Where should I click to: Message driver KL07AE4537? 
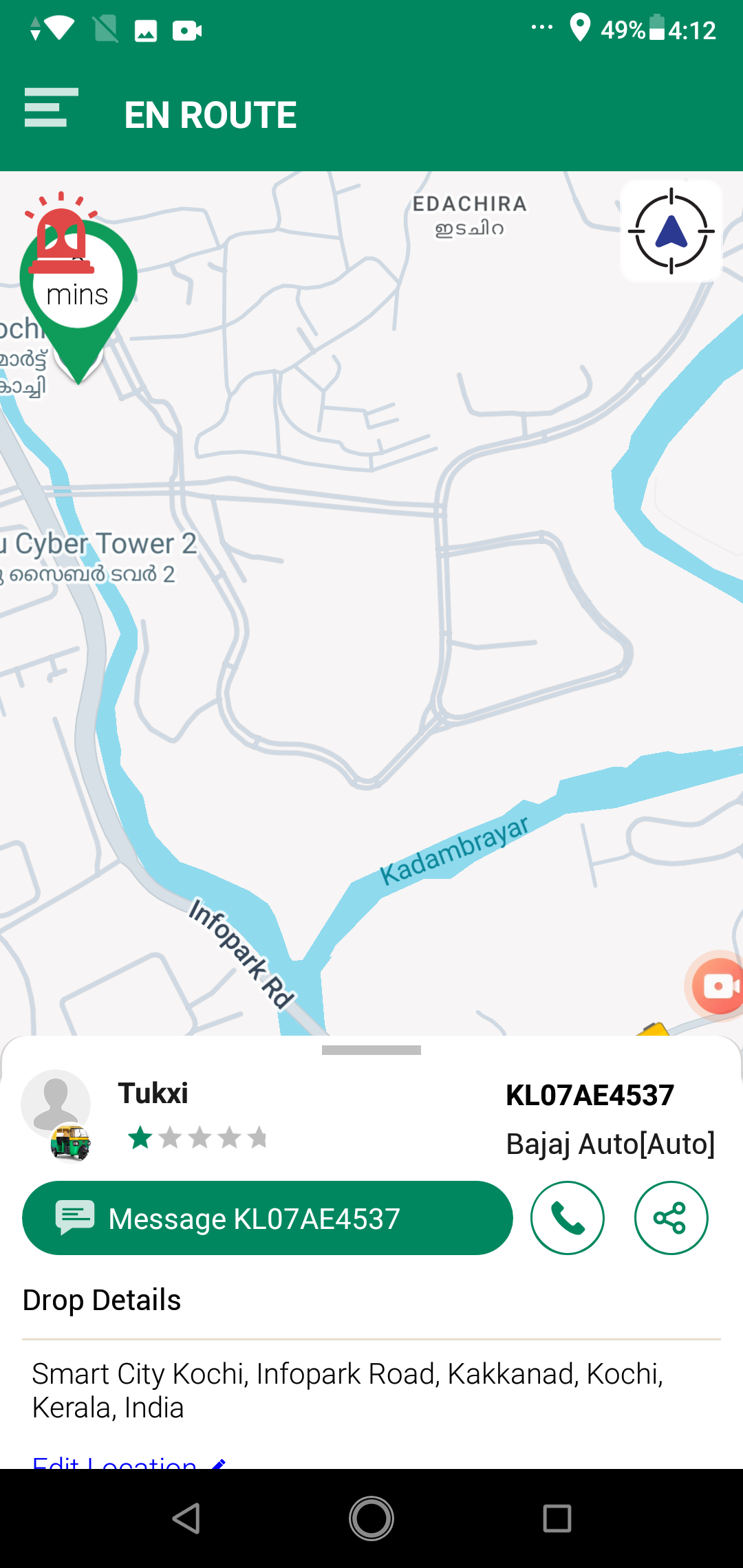coord(268,1218)
